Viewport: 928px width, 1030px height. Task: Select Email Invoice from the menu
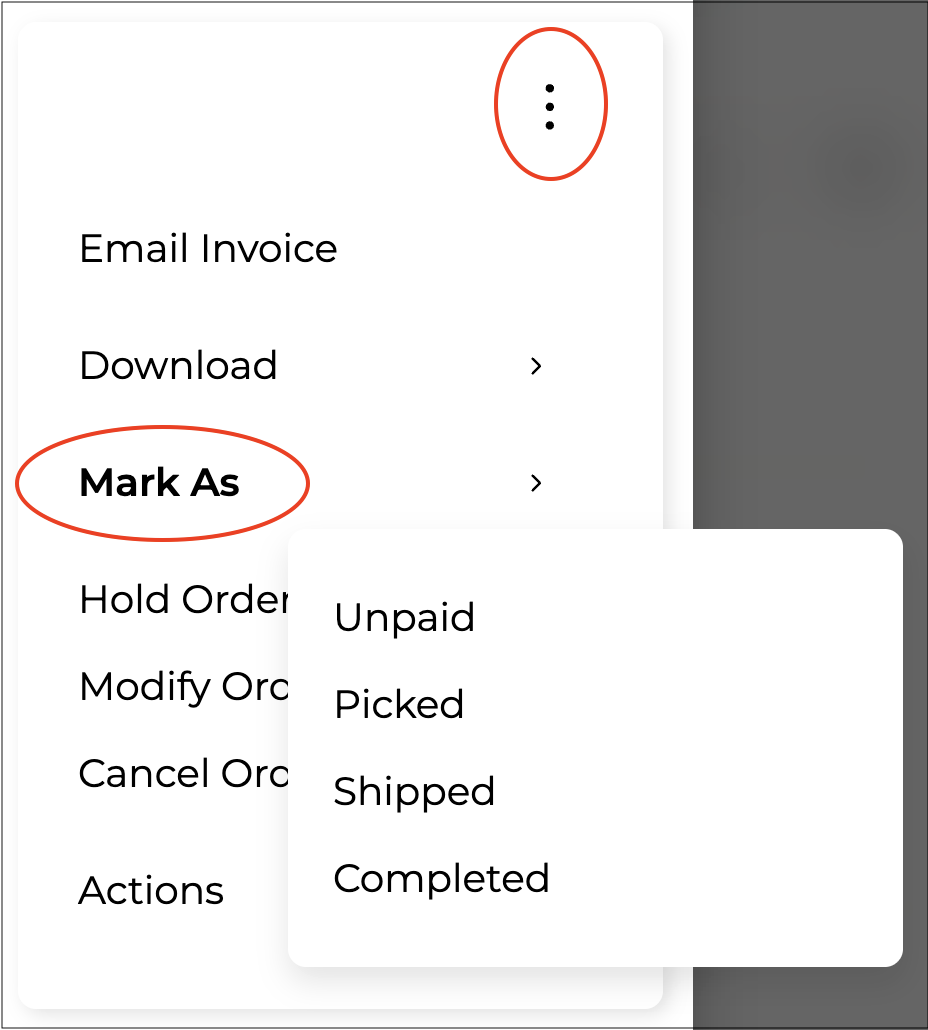(208, 248)
